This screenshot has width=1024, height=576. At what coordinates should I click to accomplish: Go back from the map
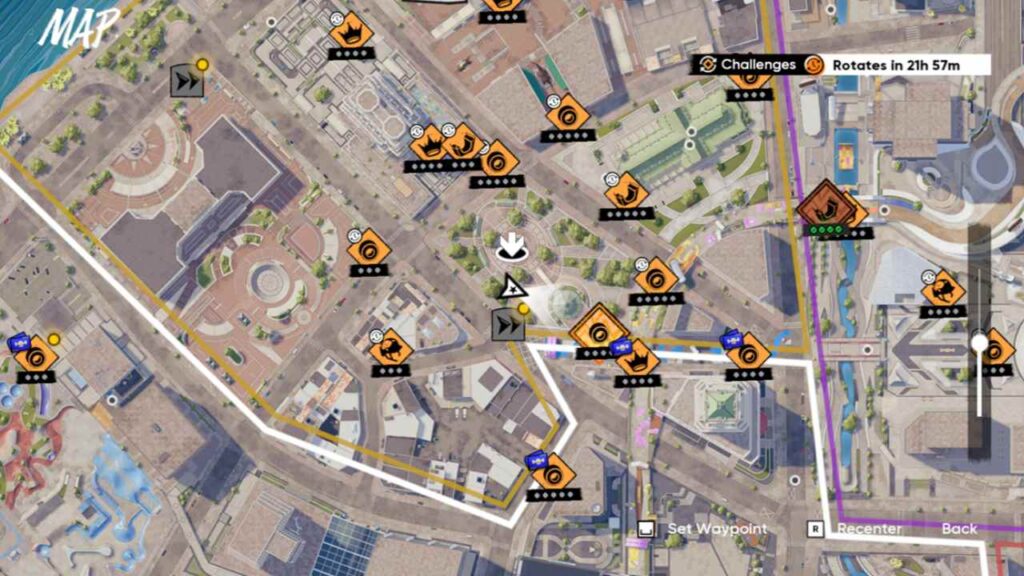959,529
